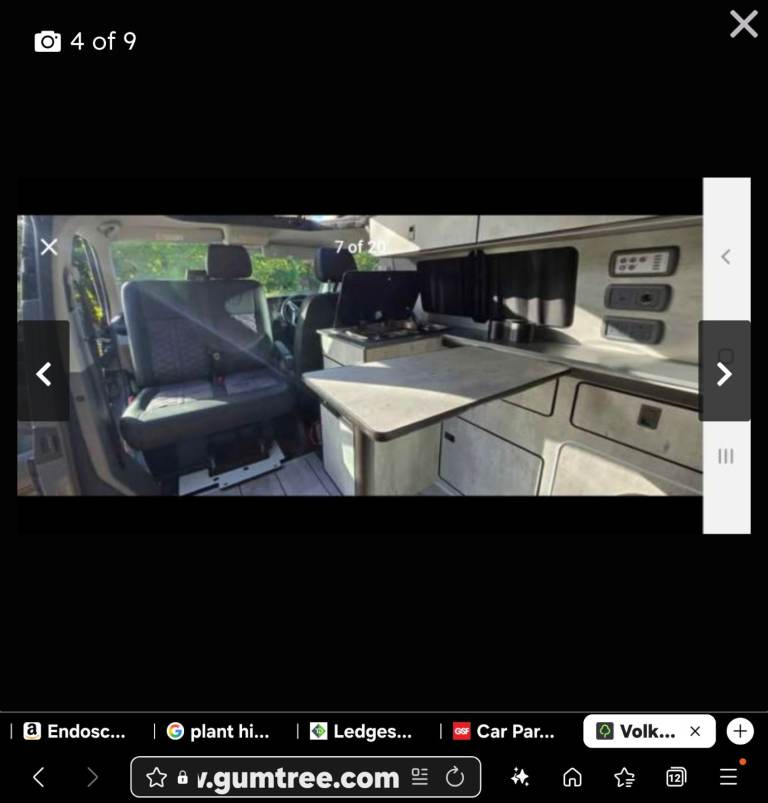Close the Volk... browser tab
768x803 pixels.
pyautogui.click(x=695, y=731)
